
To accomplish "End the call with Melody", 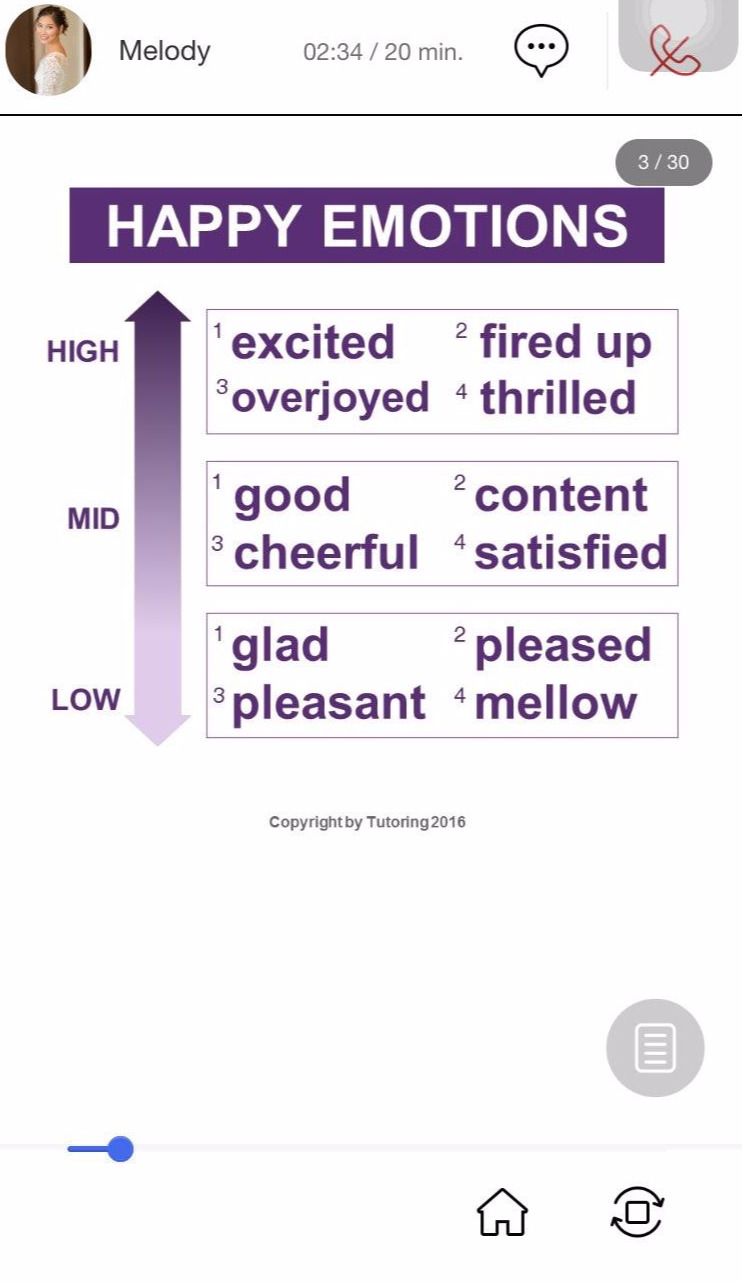I will point(677,38).
